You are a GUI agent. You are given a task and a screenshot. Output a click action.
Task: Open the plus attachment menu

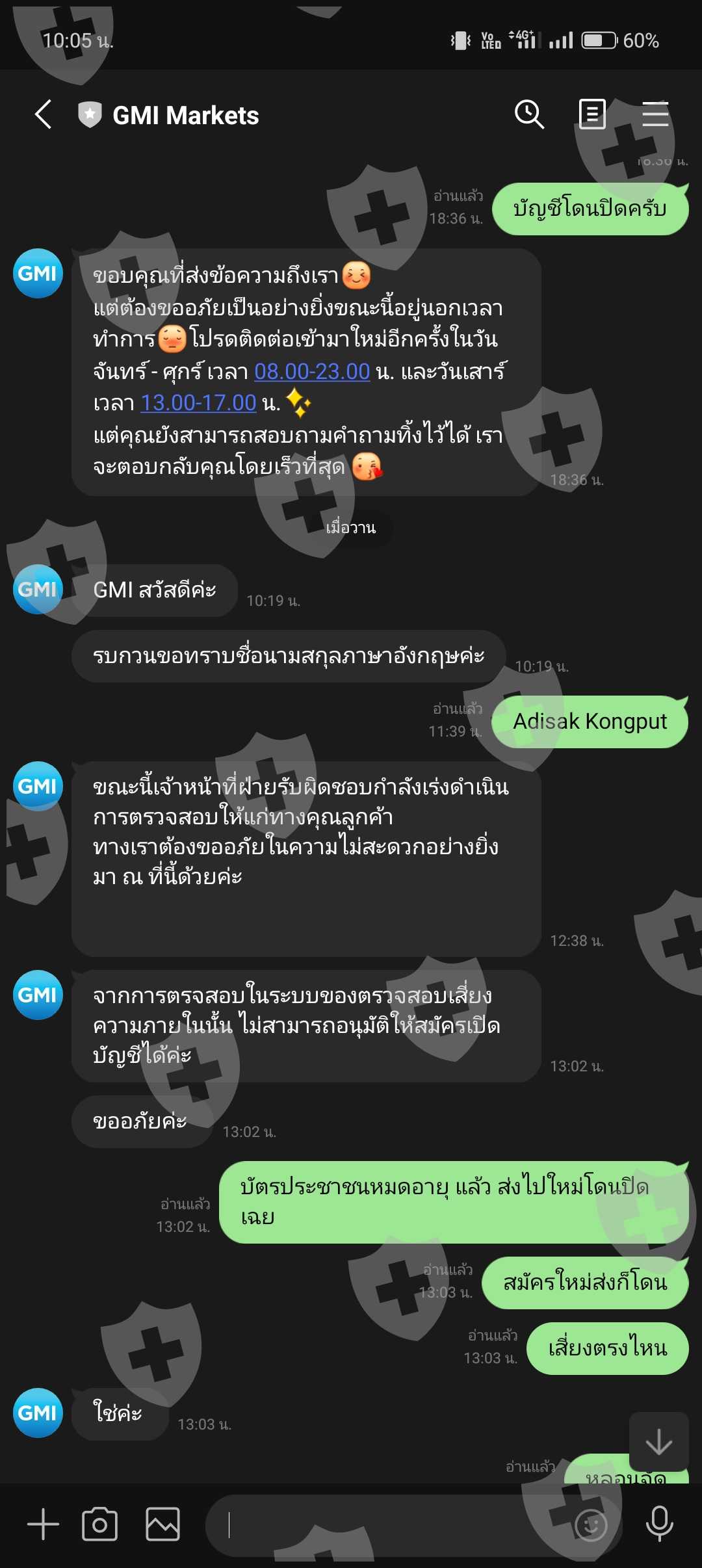[43, 1524]
